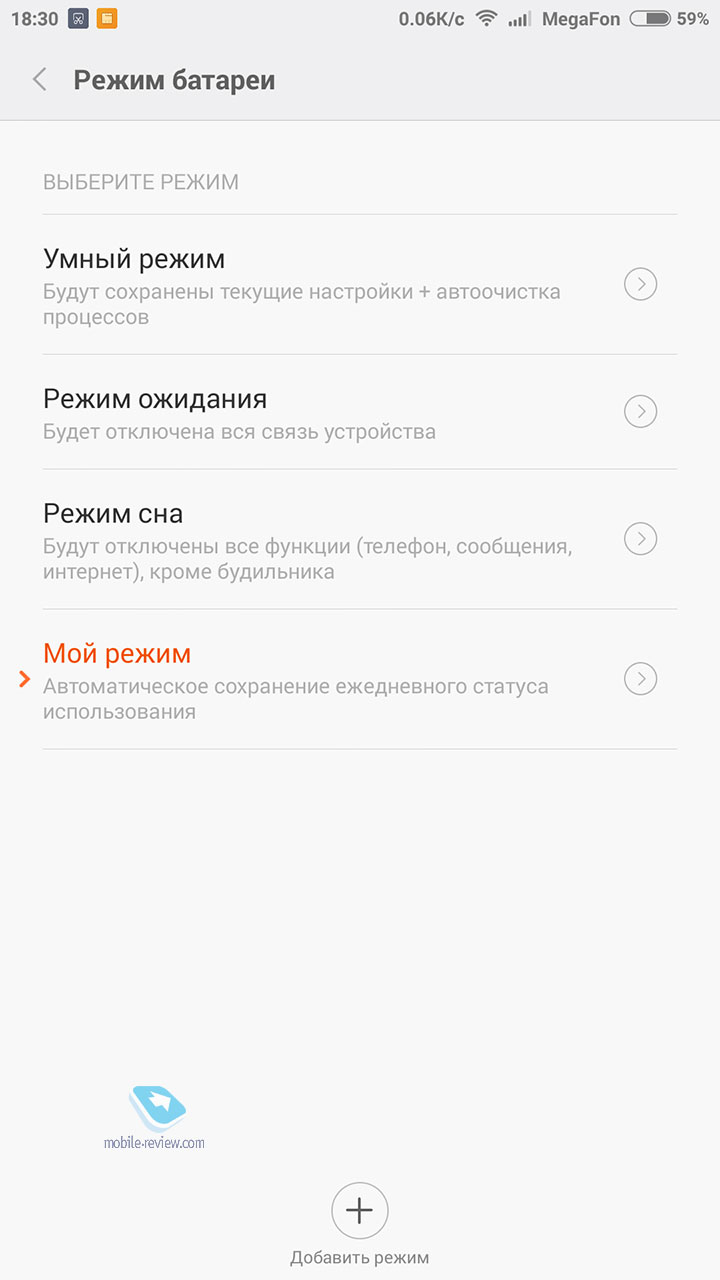Activate Режим сна mode

point(360,539)
